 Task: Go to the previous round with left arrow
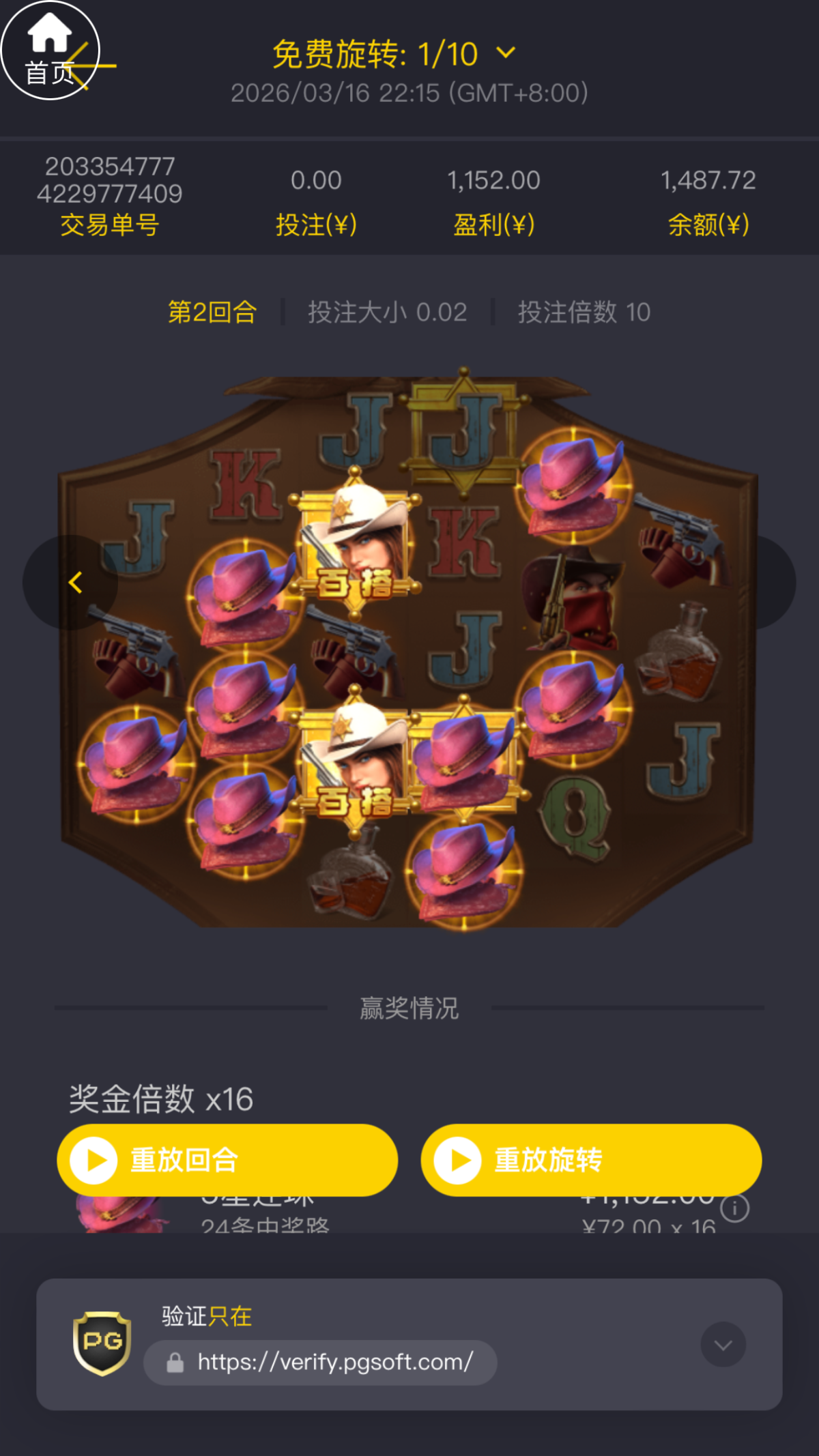75,582
